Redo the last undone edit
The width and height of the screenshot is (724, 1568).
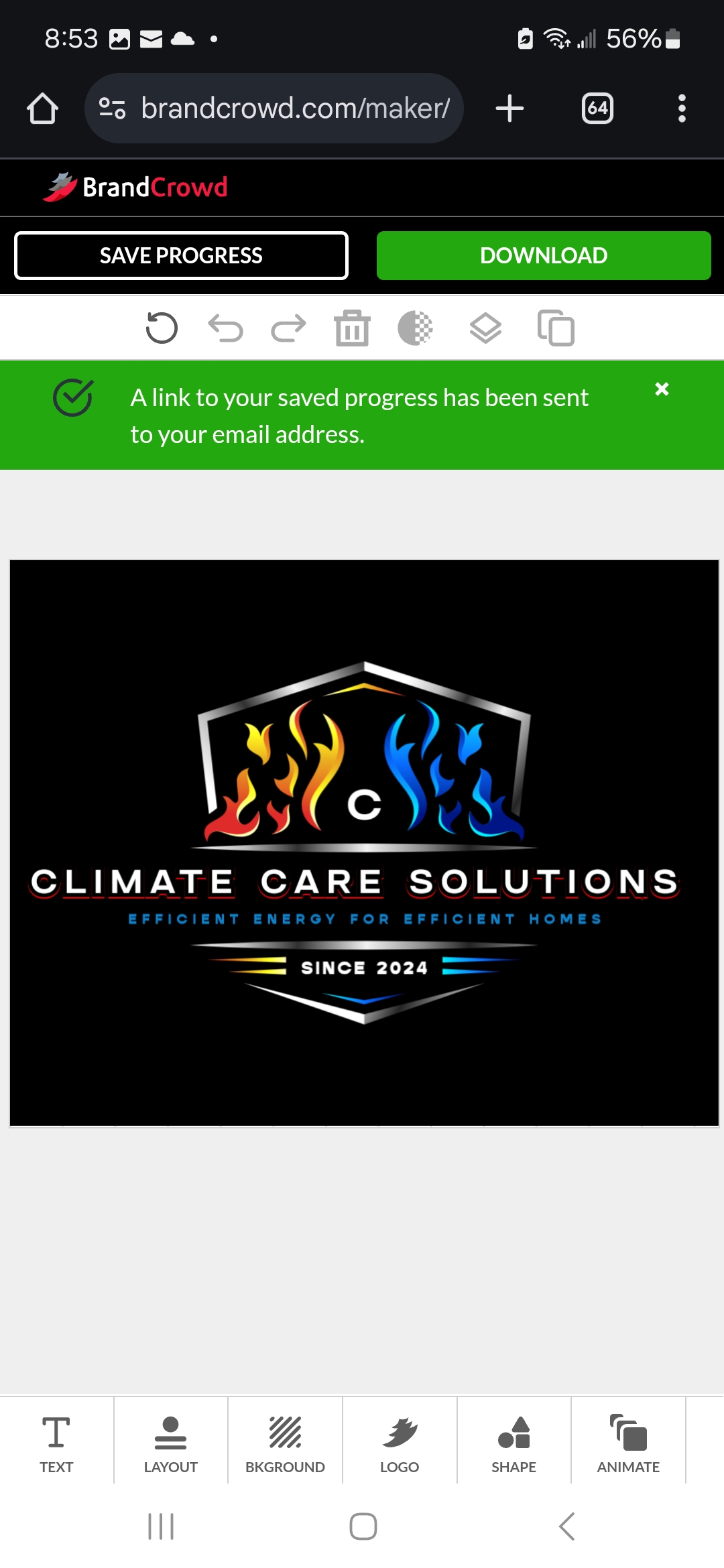coord(288,328)
